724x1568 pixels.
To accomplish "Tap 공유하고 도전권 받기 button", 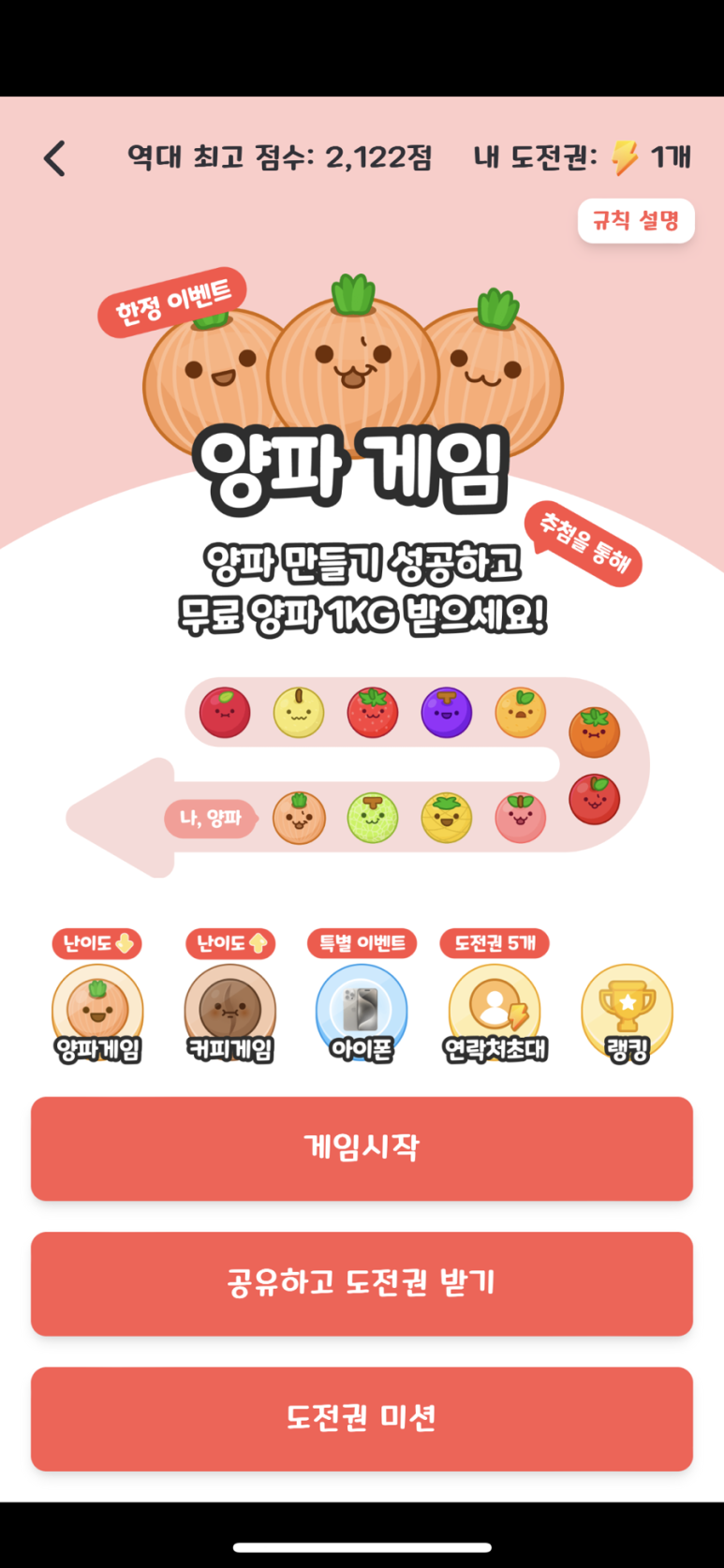I will click(x=362, y=1283).
